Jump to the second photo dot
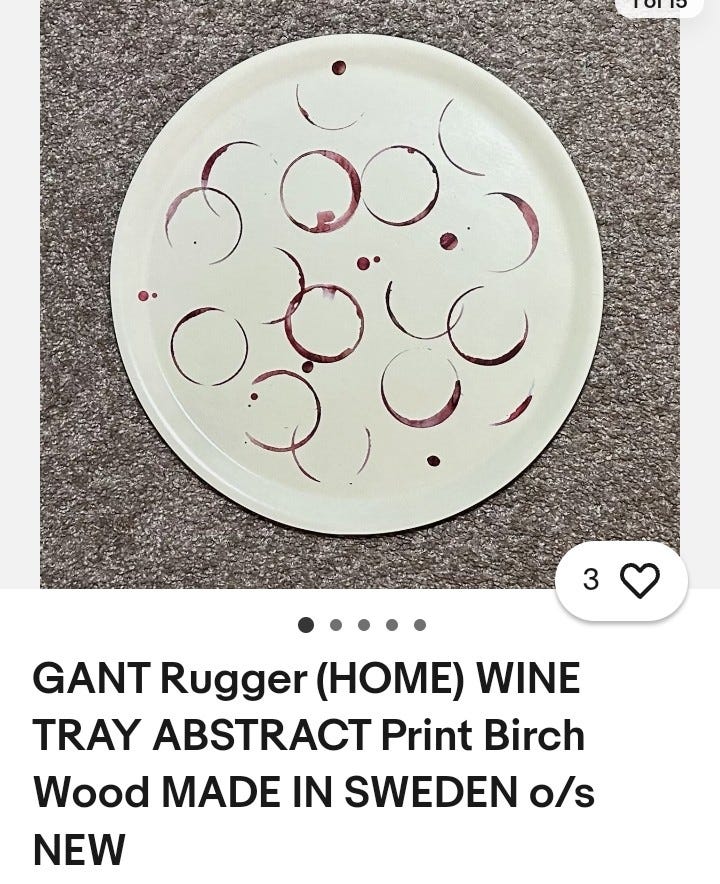720x884 pixels. point(336,625)
